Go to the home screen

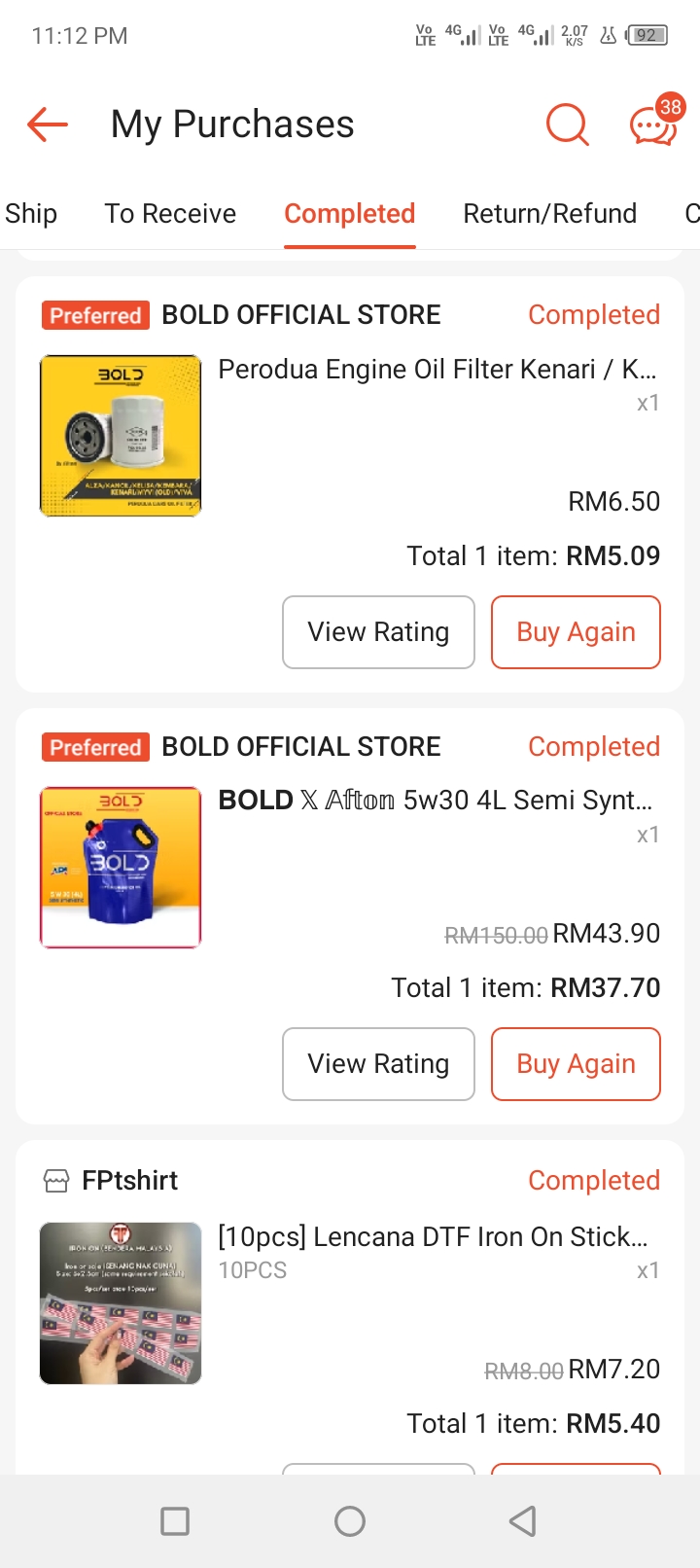(x=350, y=1521)
